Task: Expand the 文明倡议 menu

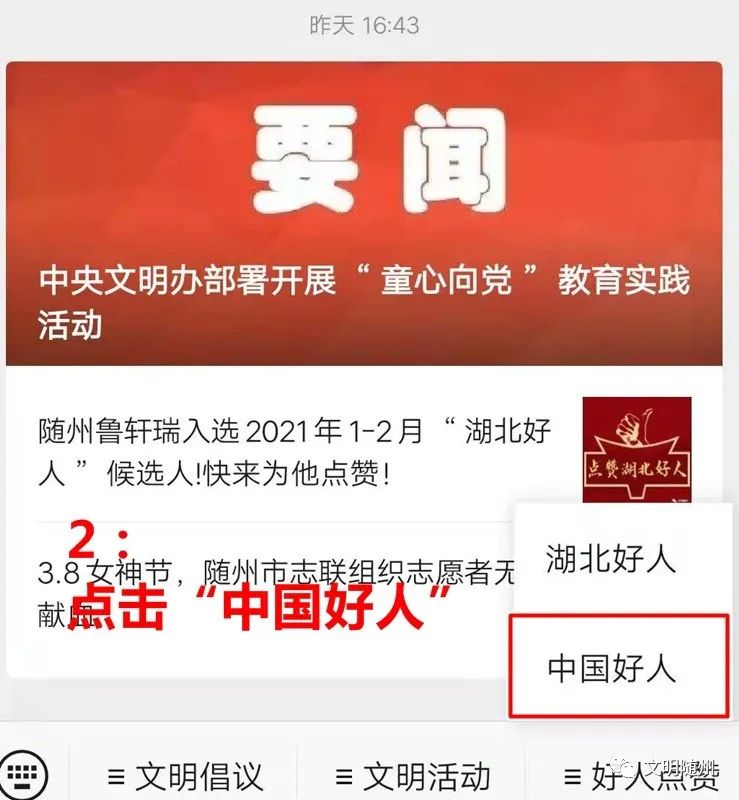Action: pyautogui.click(x=186, y=776)
